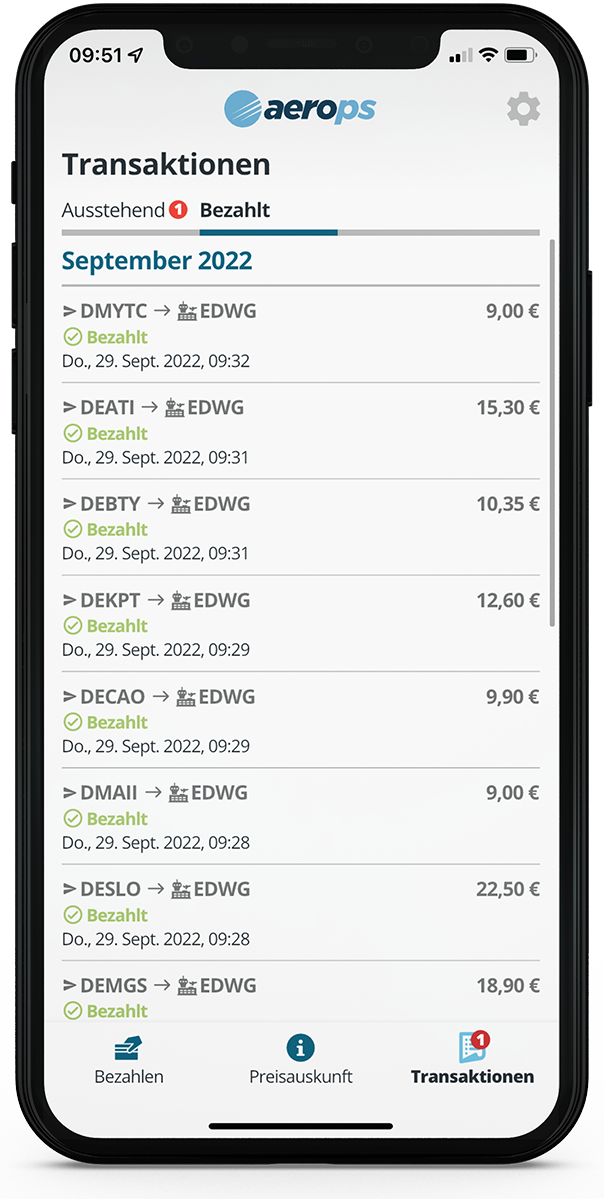604x1199 pixels.
Task: Open the DECAO to EDWG transaction
Action: [300, 720]
